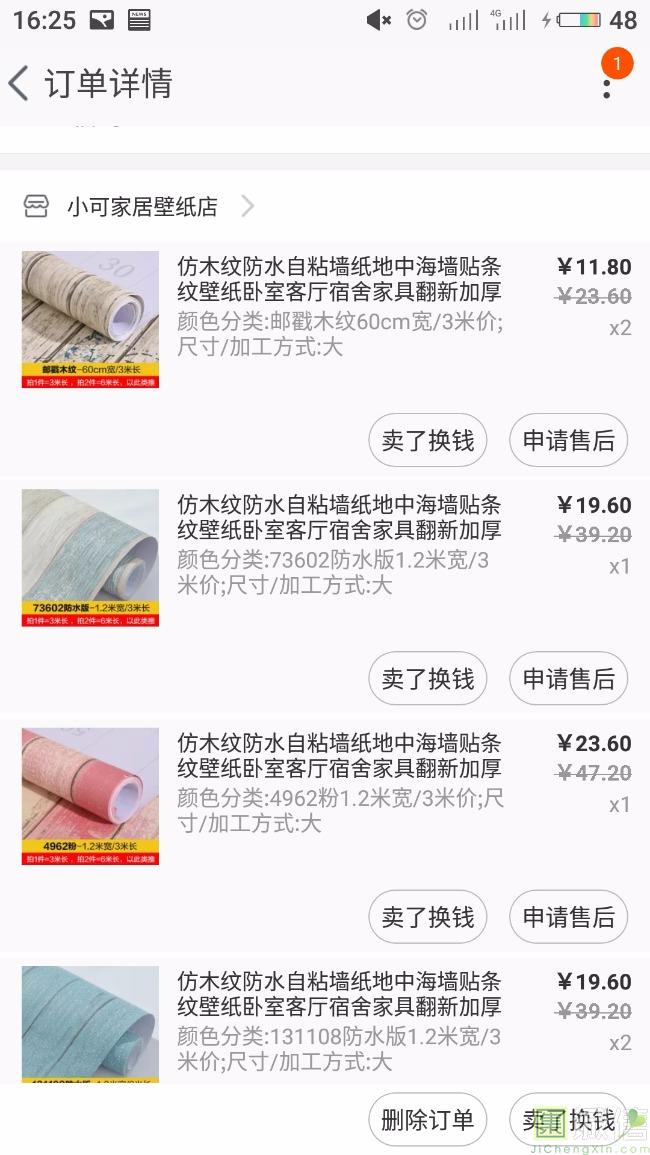Select 卖了换钱 for 73602防水版 item
The width and height of the screenshot is (650, 1155).
pyautogui.click(x=427, y=679)
